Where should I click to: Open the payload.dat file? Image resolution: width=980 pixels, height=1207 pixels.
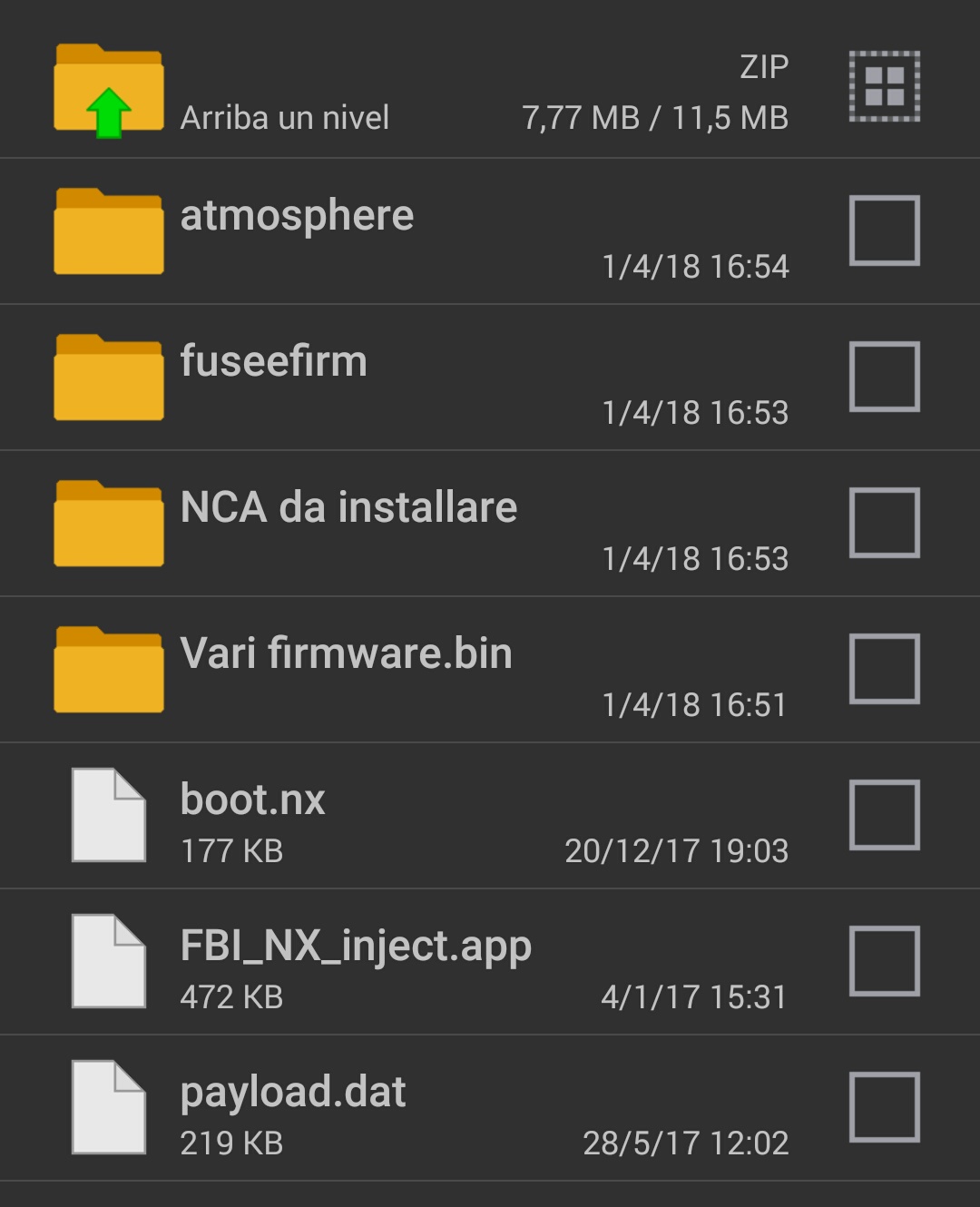coord(292,1093)
